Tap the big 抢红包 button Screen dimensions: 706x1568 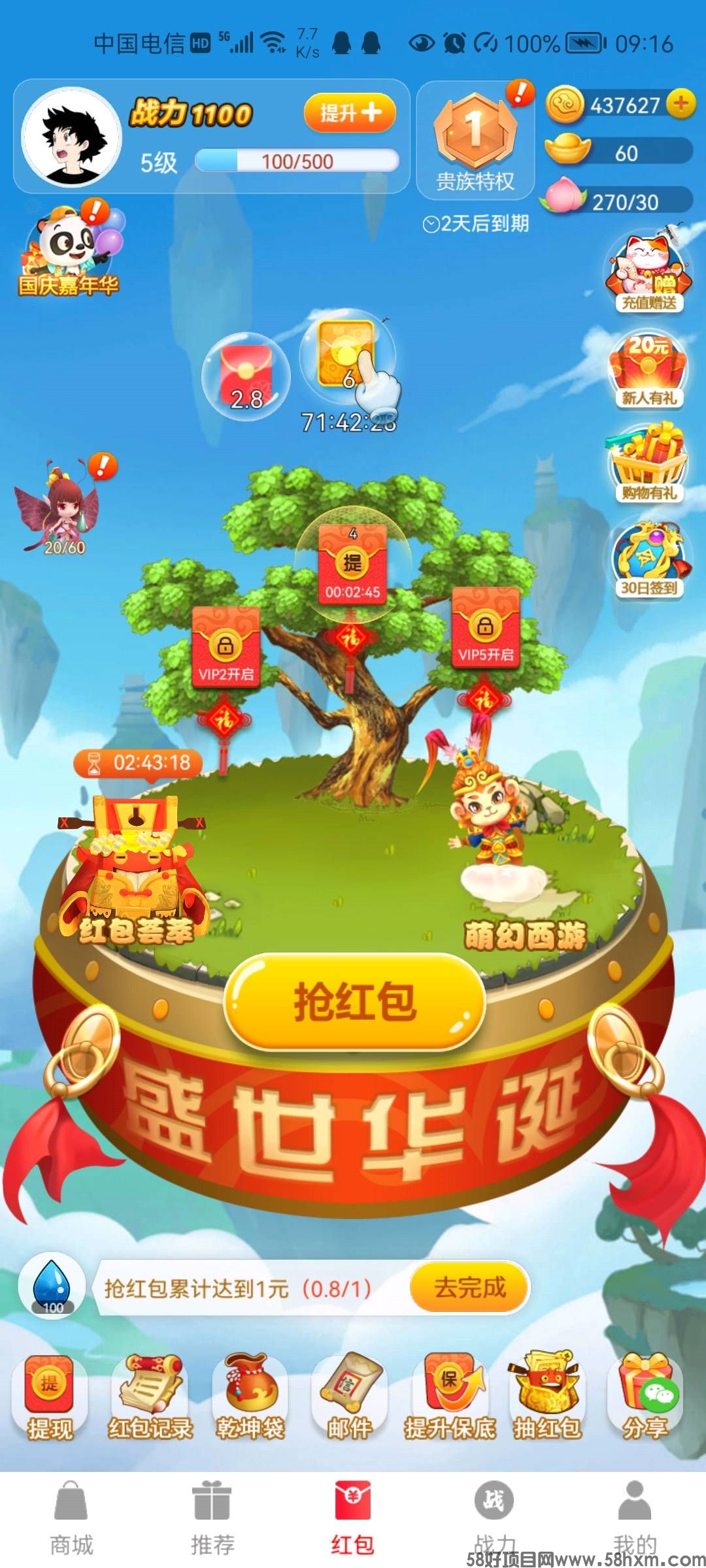(x=354, y=1002)
